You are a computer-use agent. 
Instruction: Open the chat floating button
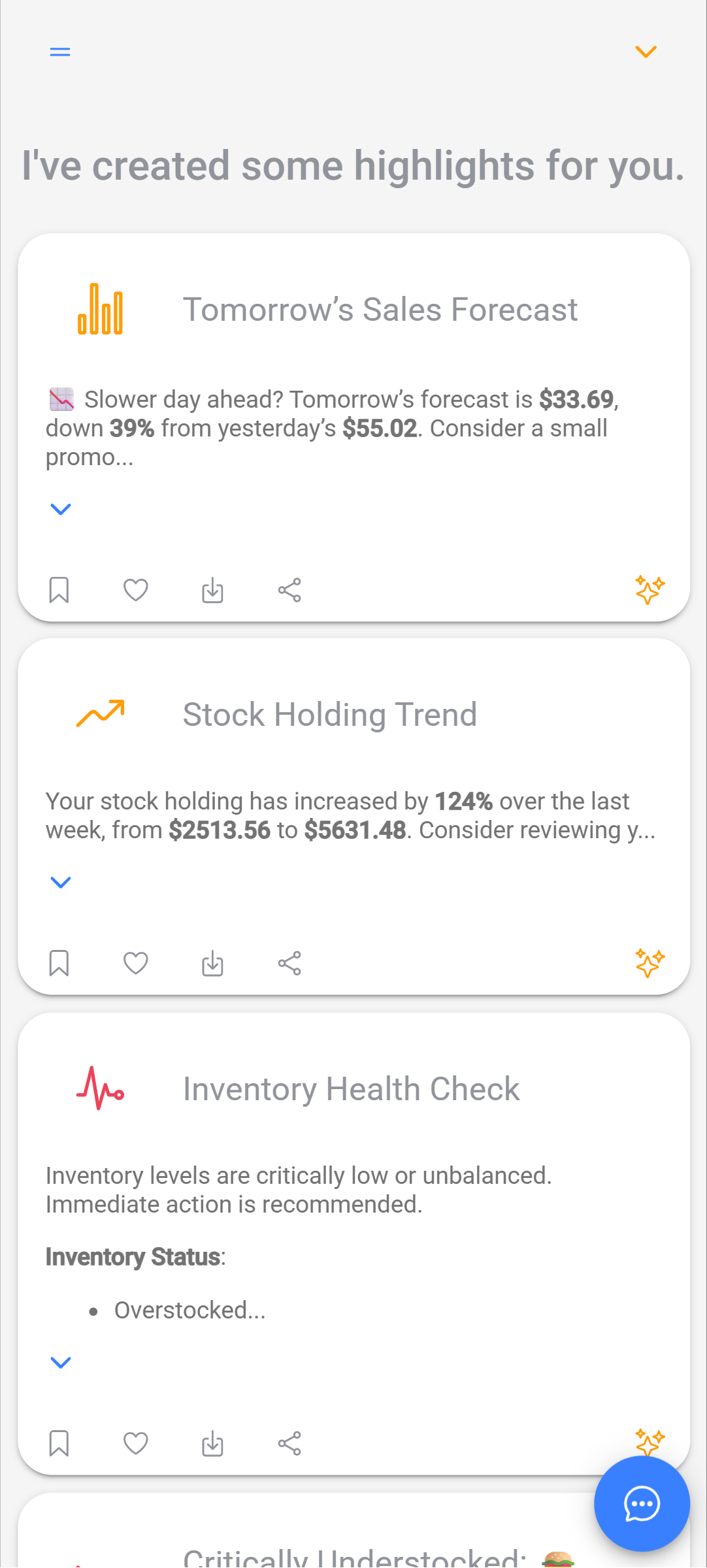pyautogui.click(x=642, y=1503)
